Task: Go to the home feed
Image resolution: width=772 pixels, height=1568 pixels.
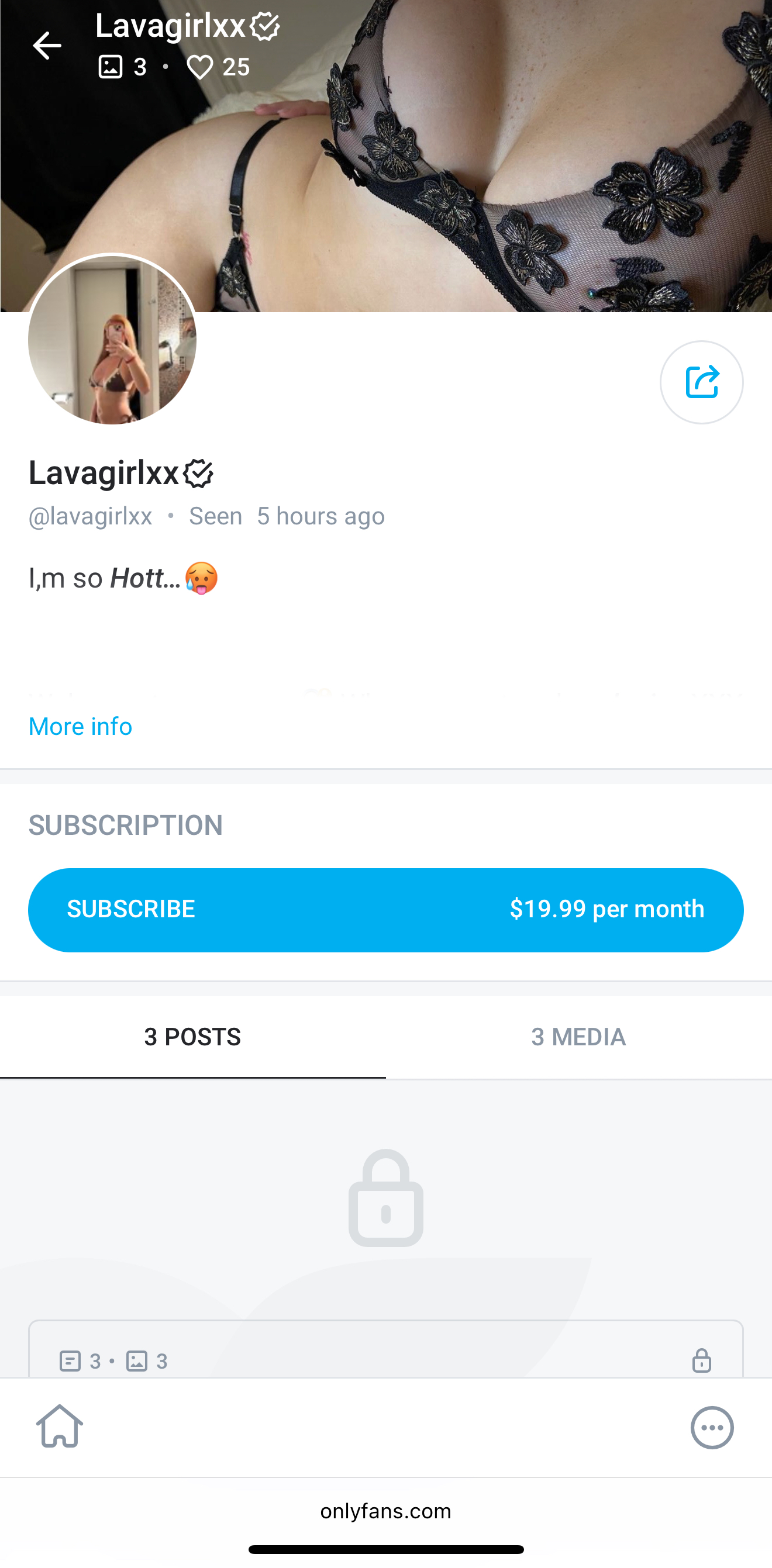Action: coord(60,1426)
